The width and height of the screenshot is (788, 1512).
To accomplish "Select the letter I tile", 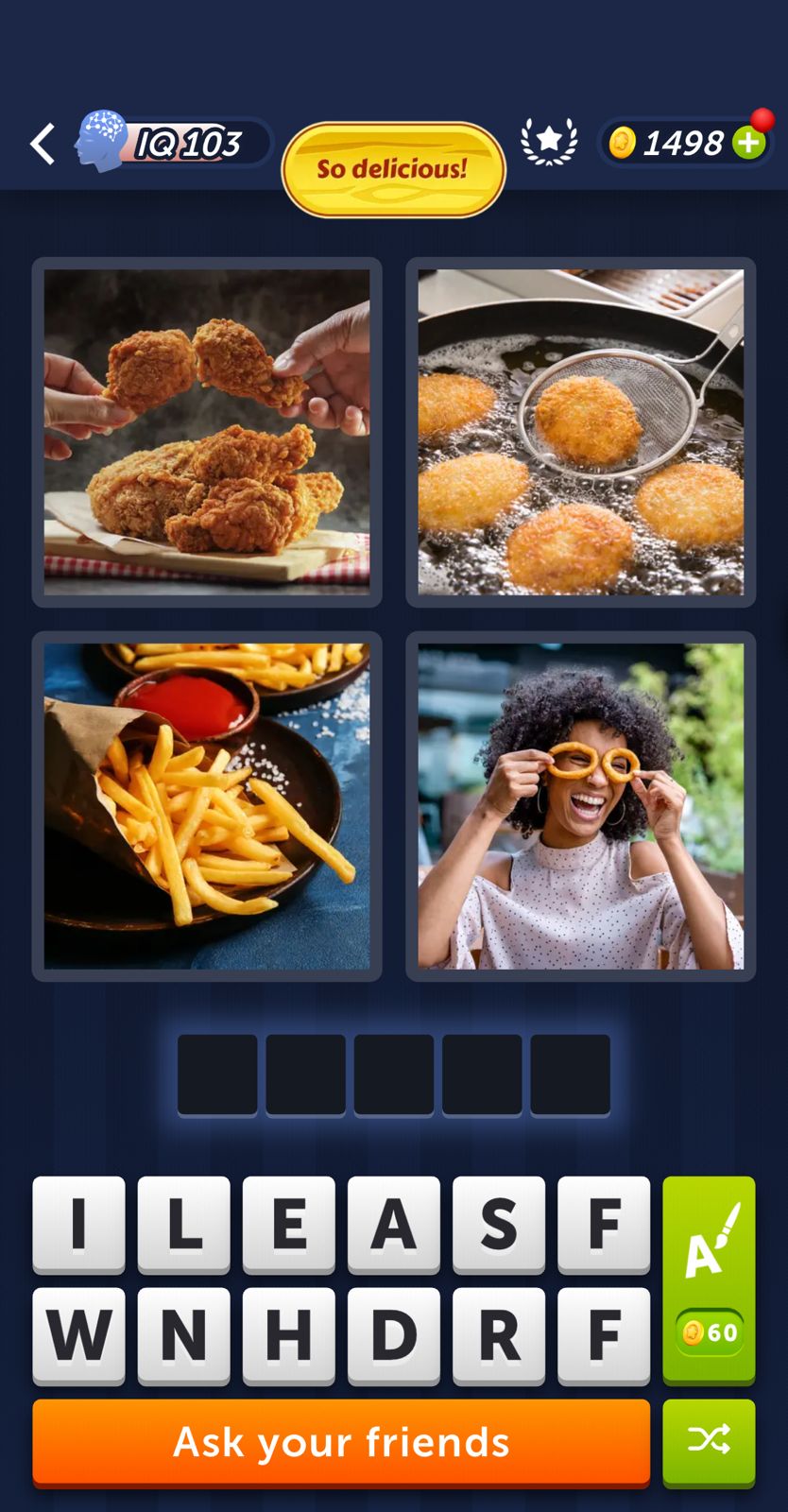I will tap(78, 1225).
